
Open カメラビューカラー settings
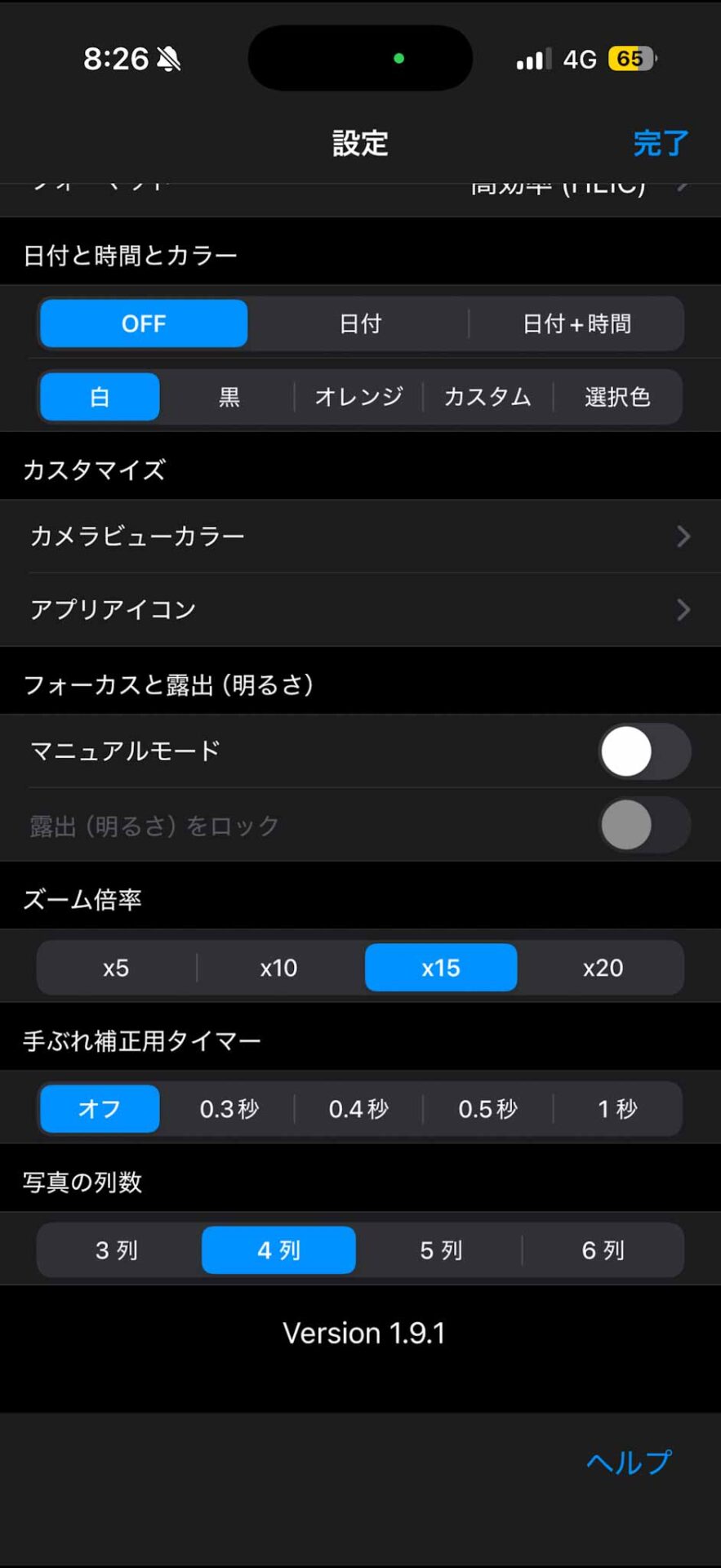coord(360,536)
